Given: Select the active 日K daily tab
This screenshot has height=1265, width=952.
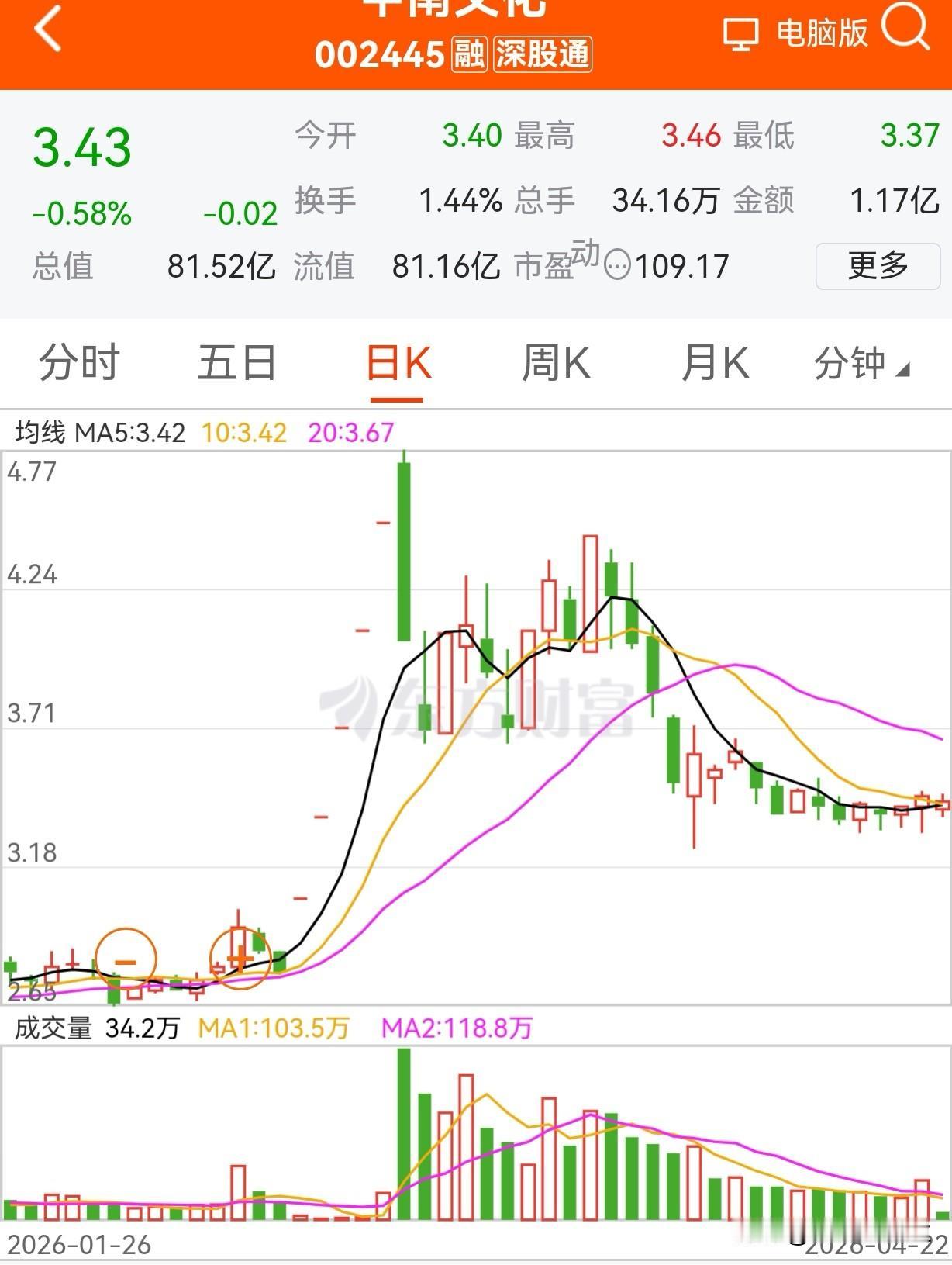Looking at the screenshot, I should coord(397,362).
